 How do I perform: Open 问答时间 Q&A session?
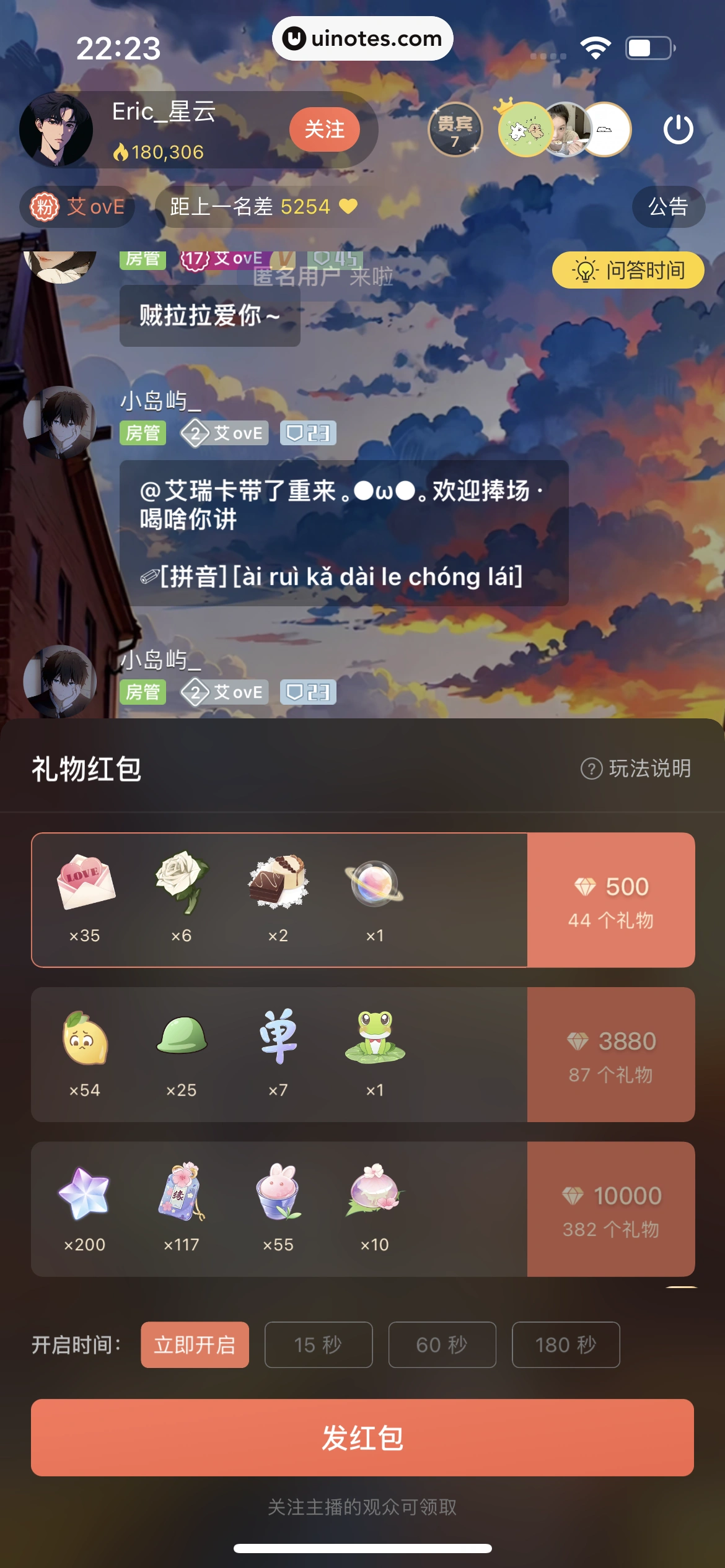(x=628, y=271)
